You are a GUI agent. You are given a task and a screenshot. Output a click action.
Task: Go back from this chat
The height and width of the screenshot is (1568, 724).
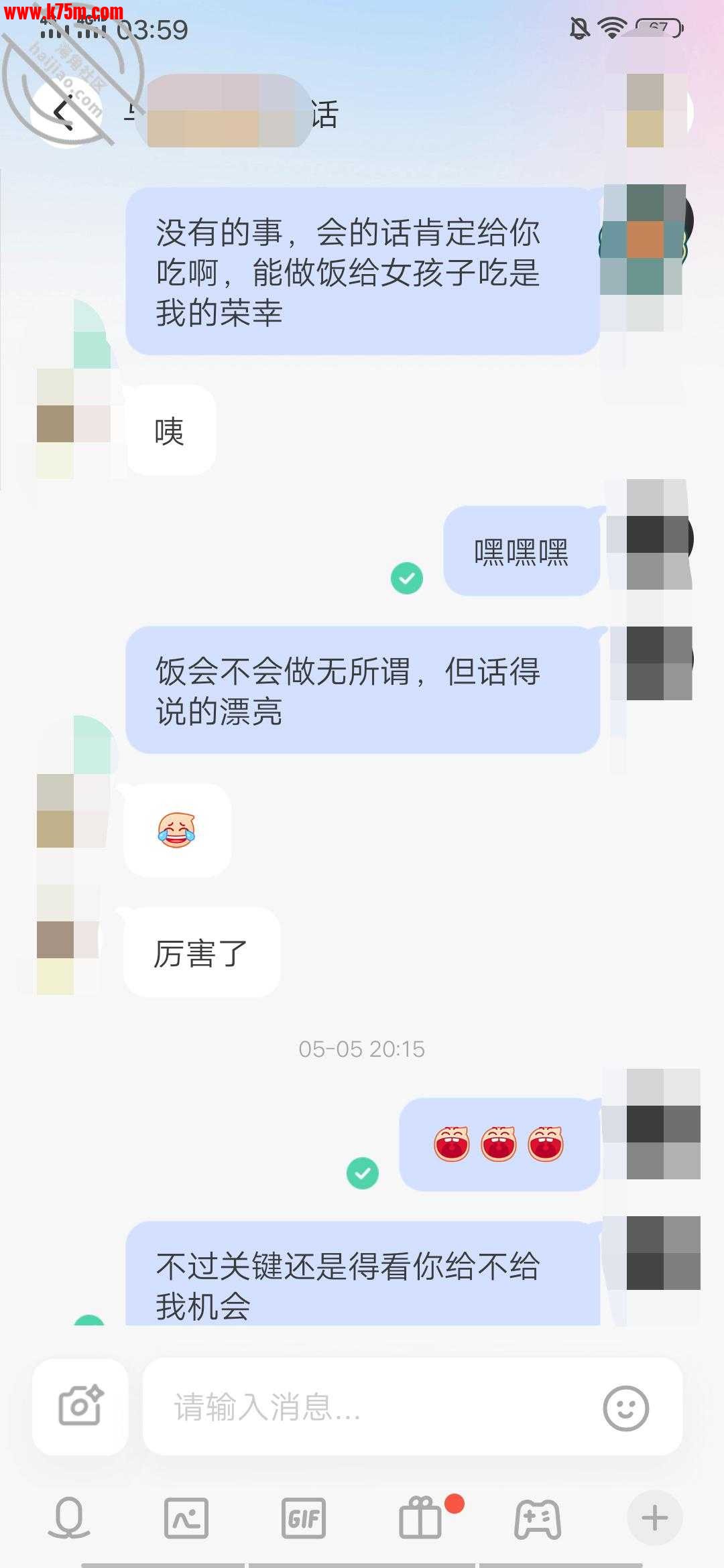point(64,113)
